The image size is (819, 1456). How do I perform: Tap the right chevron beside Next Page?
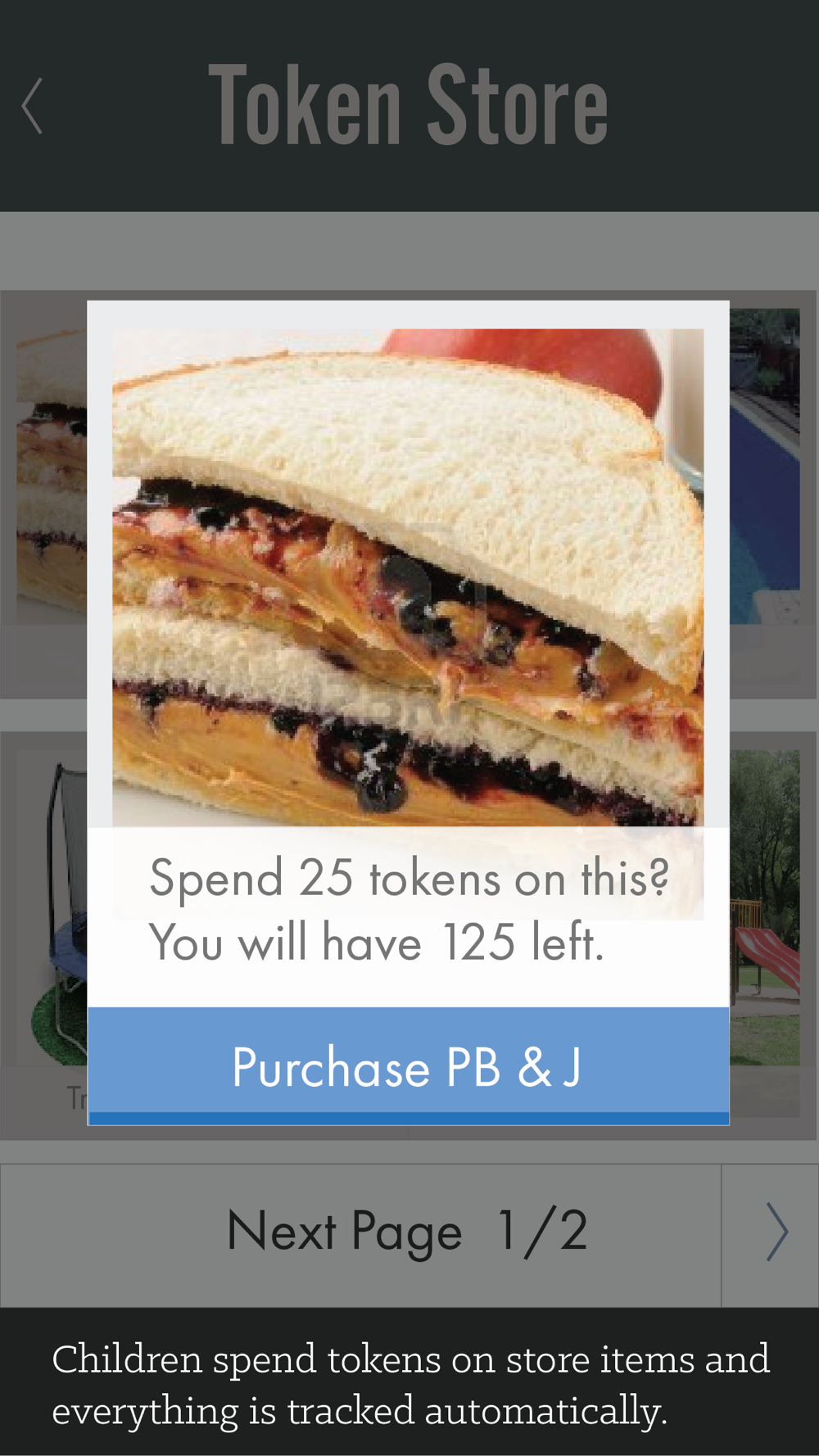776,1232
